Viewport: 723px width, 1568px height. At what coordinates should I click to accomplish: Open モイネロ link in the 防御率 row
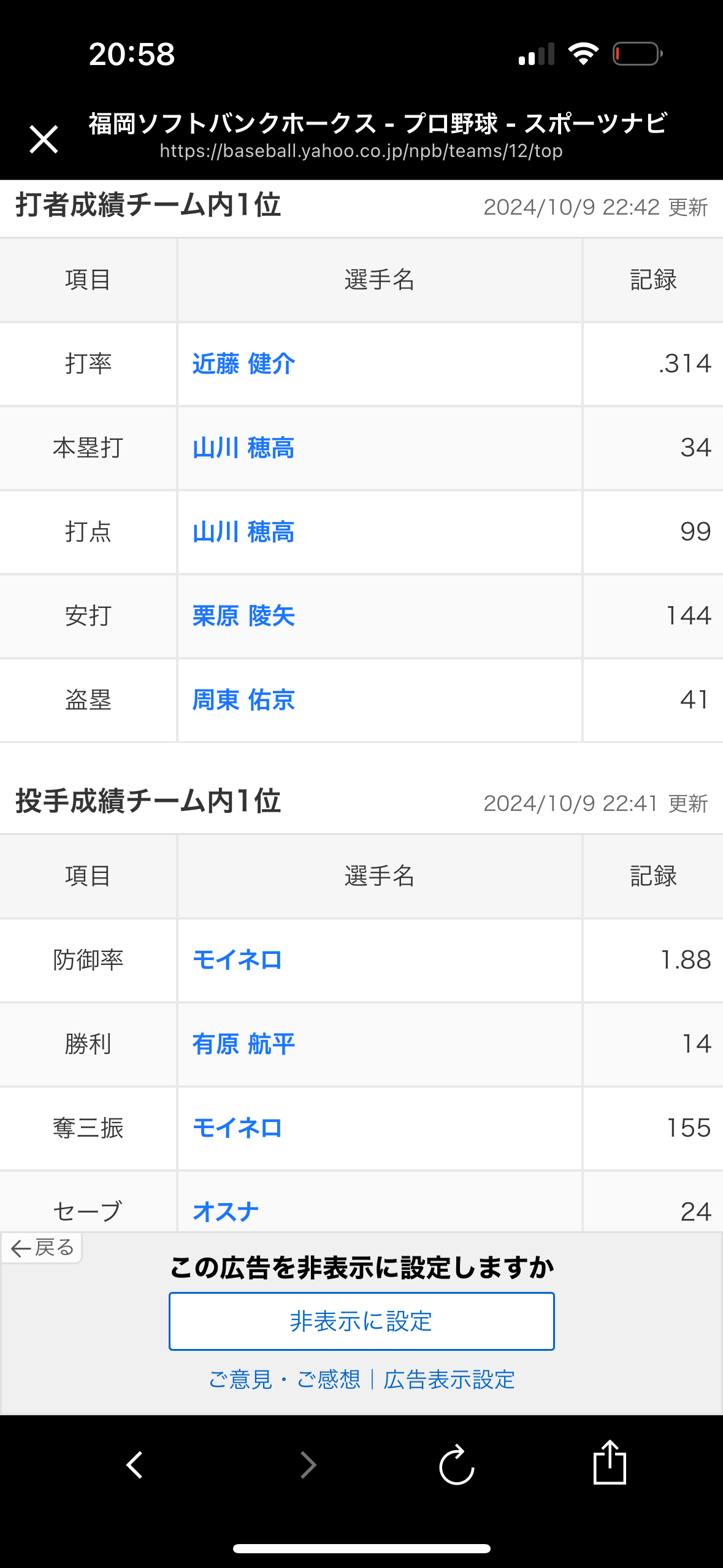(237, 960)
